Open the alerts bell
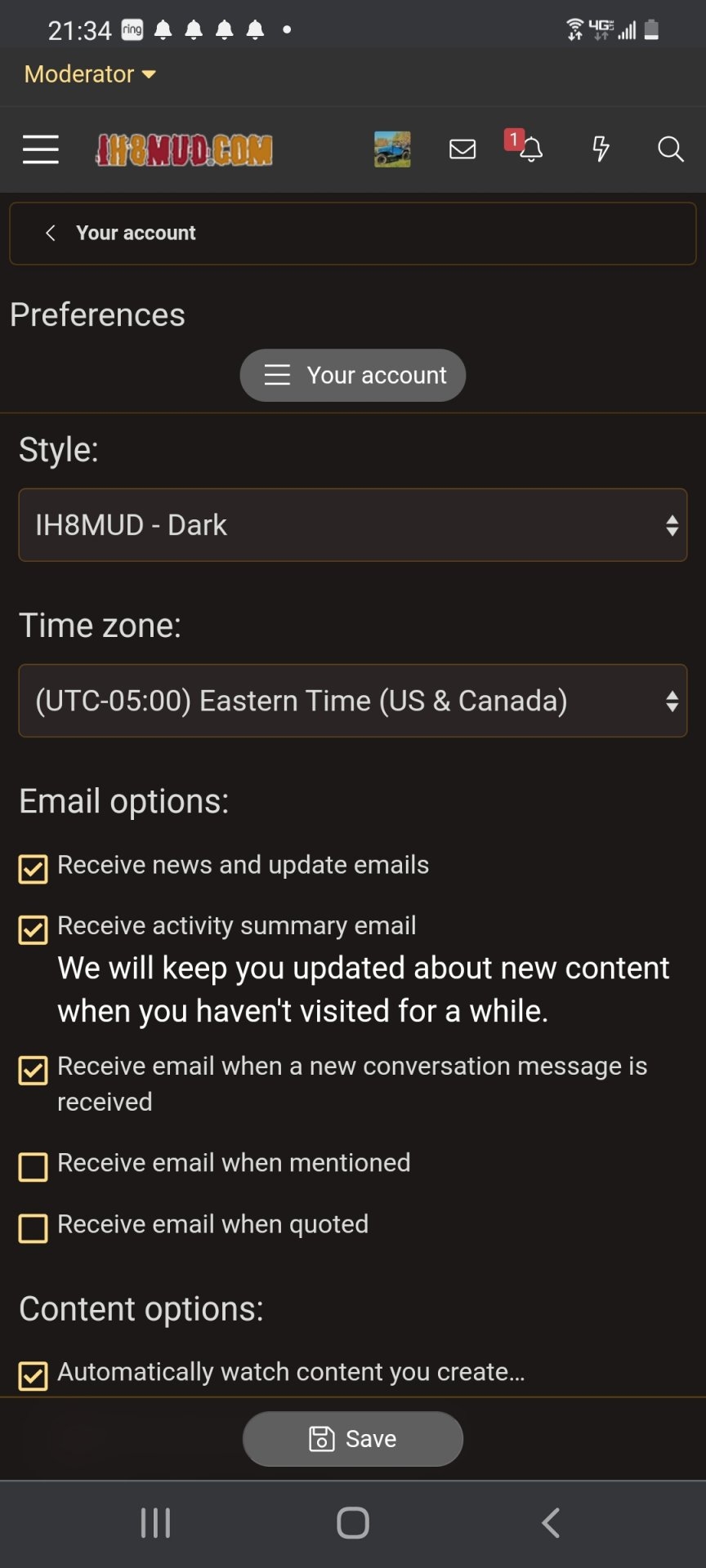Screen dimensions: 706x1568 (529, 149)
